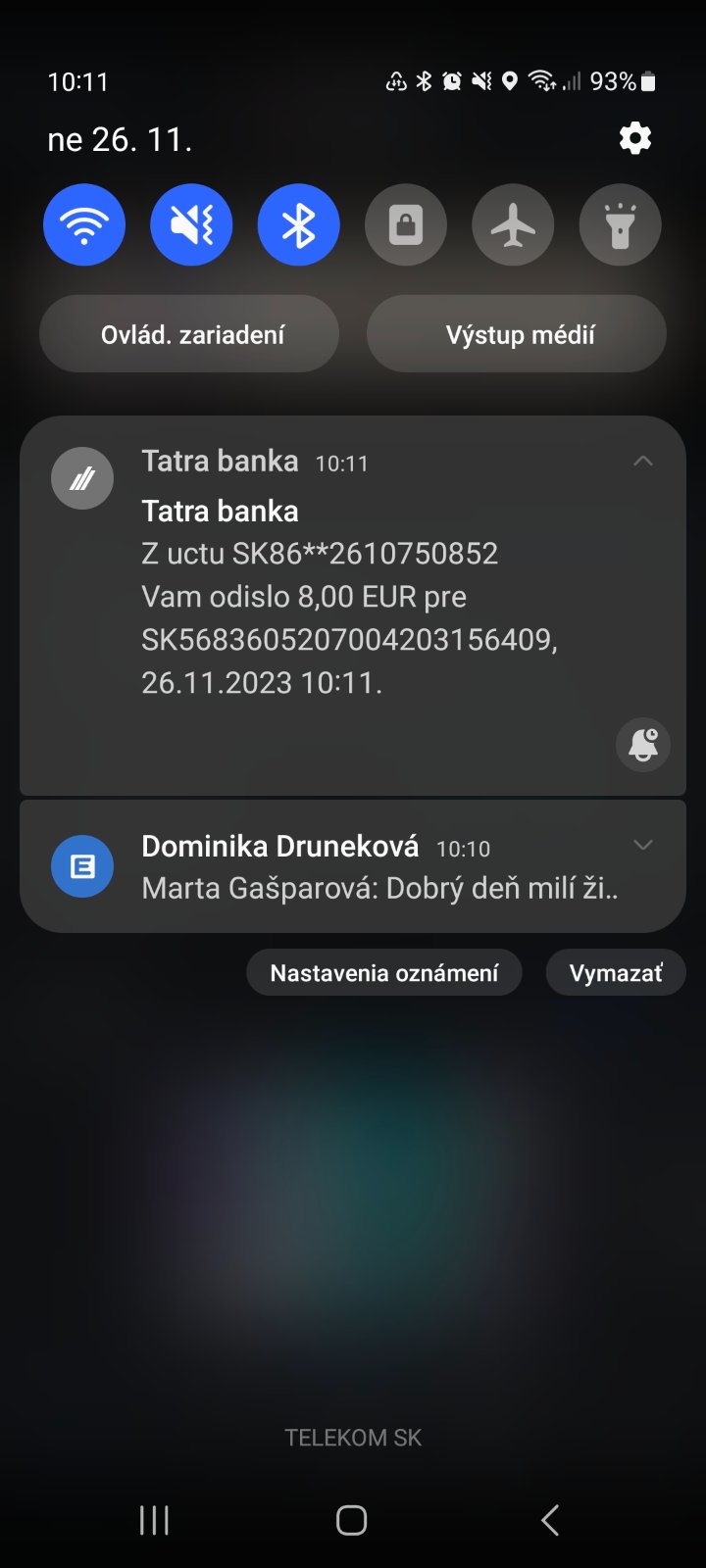
Task: Go back using navigation bar
Action: tap(550, 1520)
